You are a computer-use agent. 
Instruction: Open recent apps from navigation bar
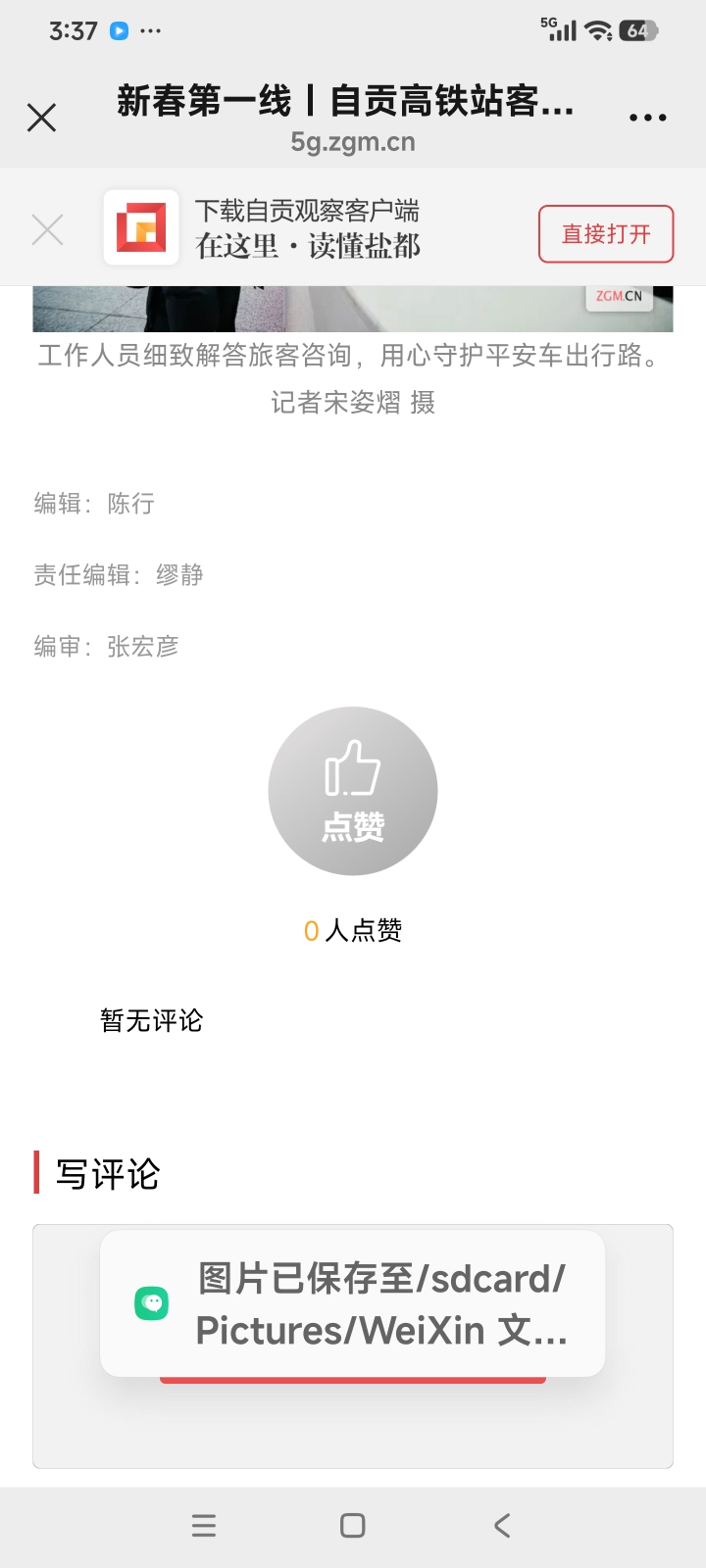(204, 1525)
